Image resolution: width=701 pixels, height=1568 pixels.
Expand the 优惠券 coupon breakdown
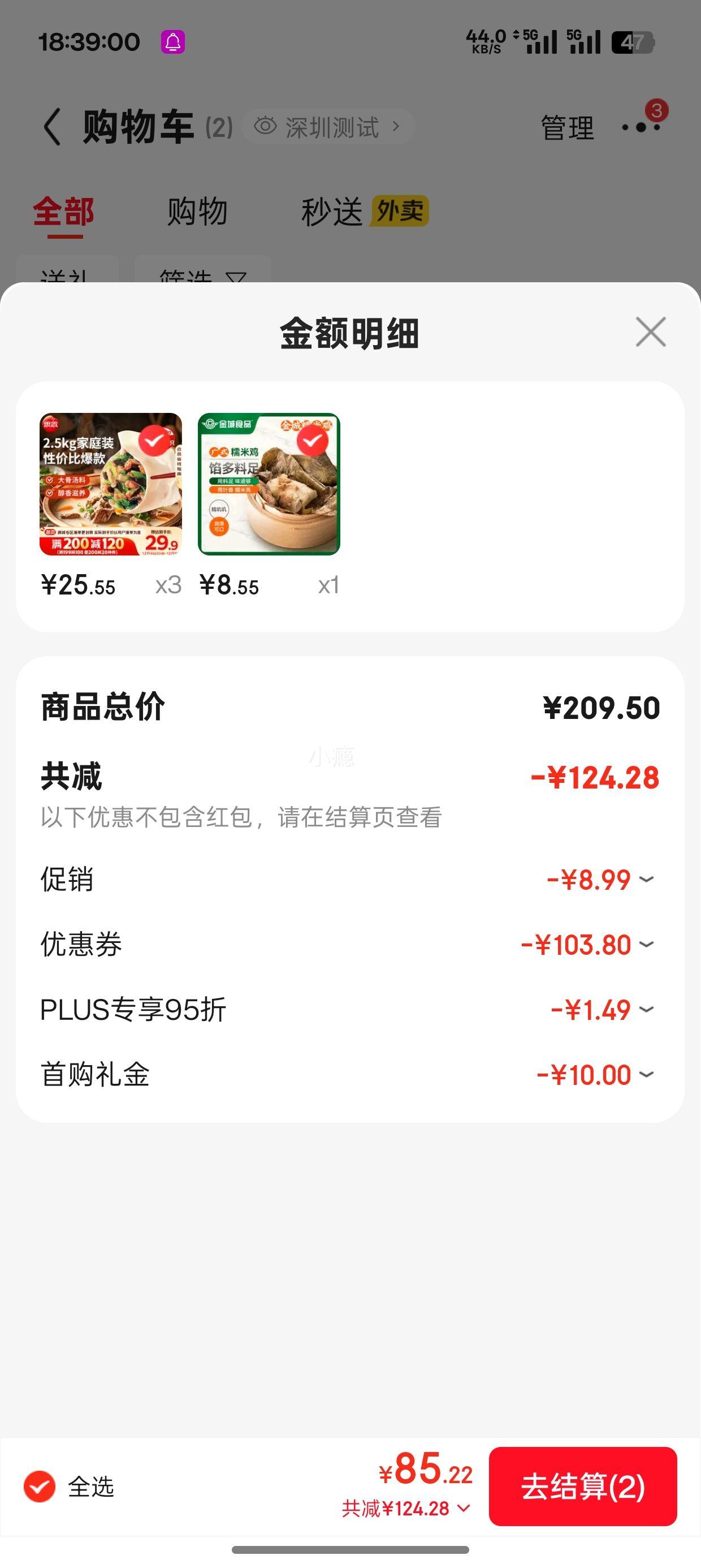(x=647, y=944)
